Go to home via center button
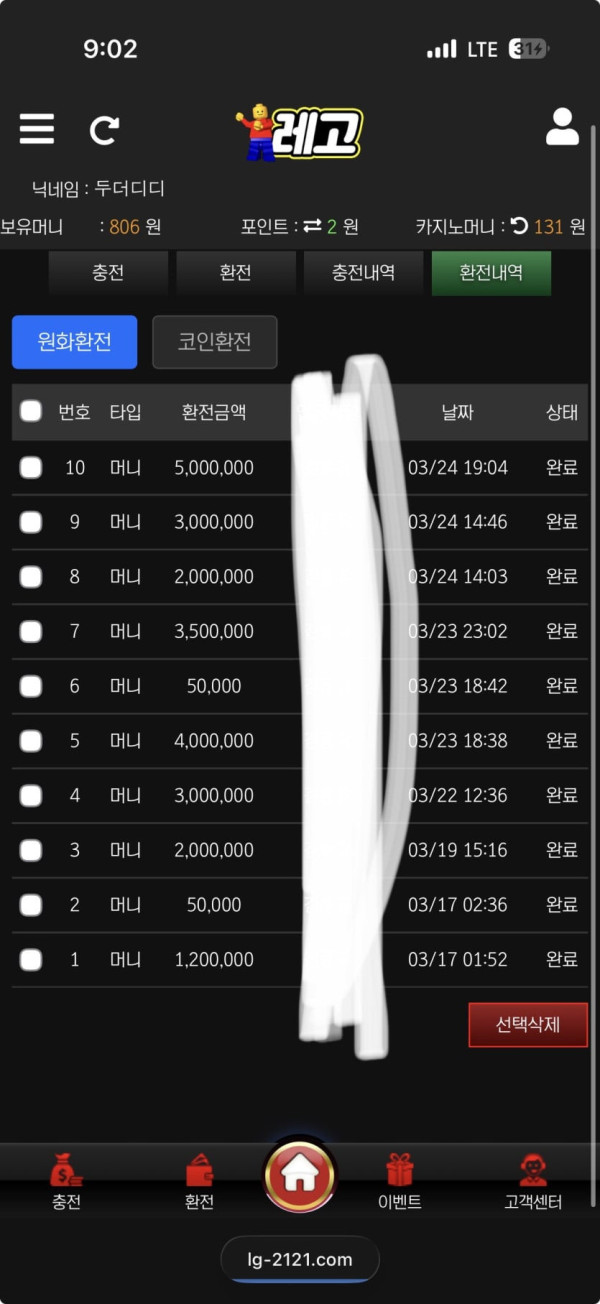The width and height of the screenshot is (600, 1304). 299,1176
